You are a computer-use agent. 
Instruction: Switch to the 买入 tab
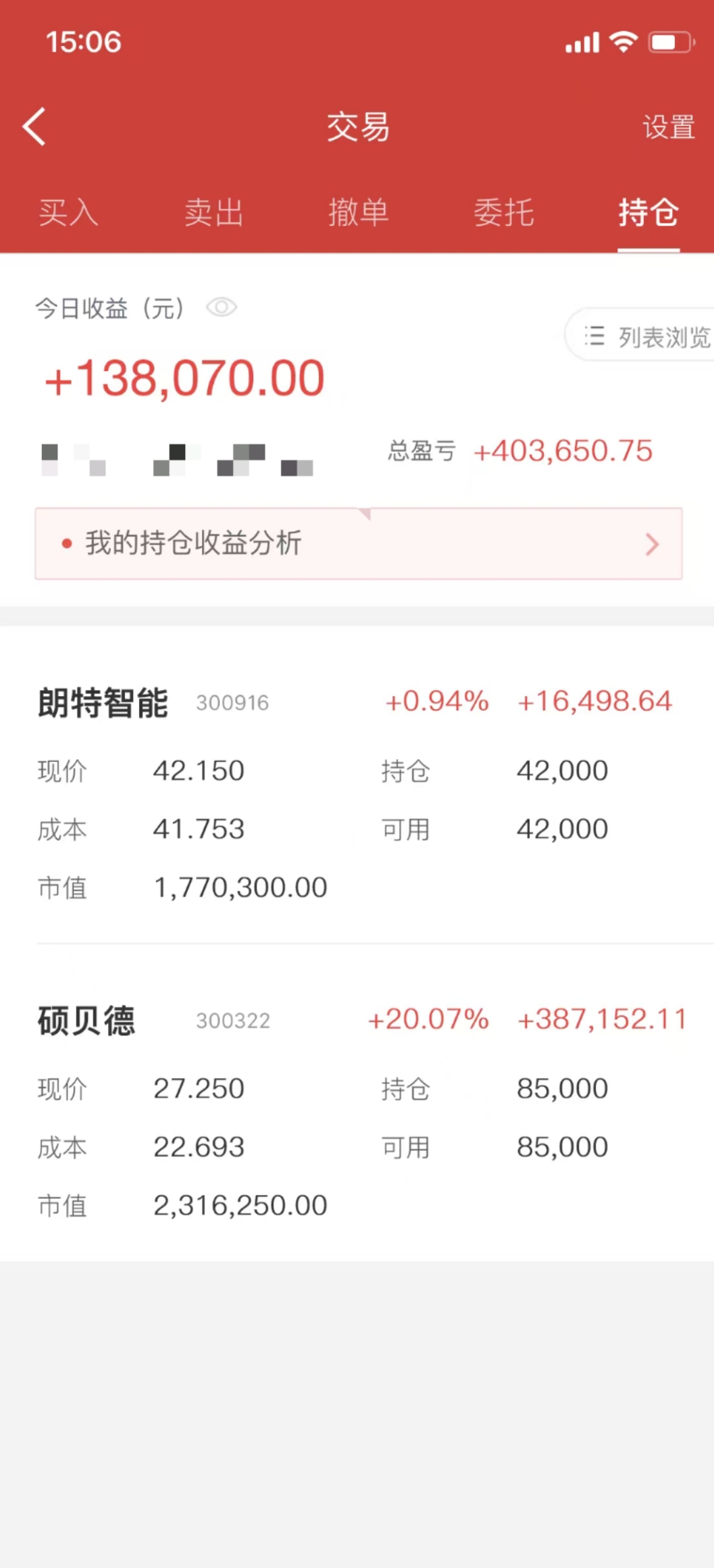click(68, 212)
